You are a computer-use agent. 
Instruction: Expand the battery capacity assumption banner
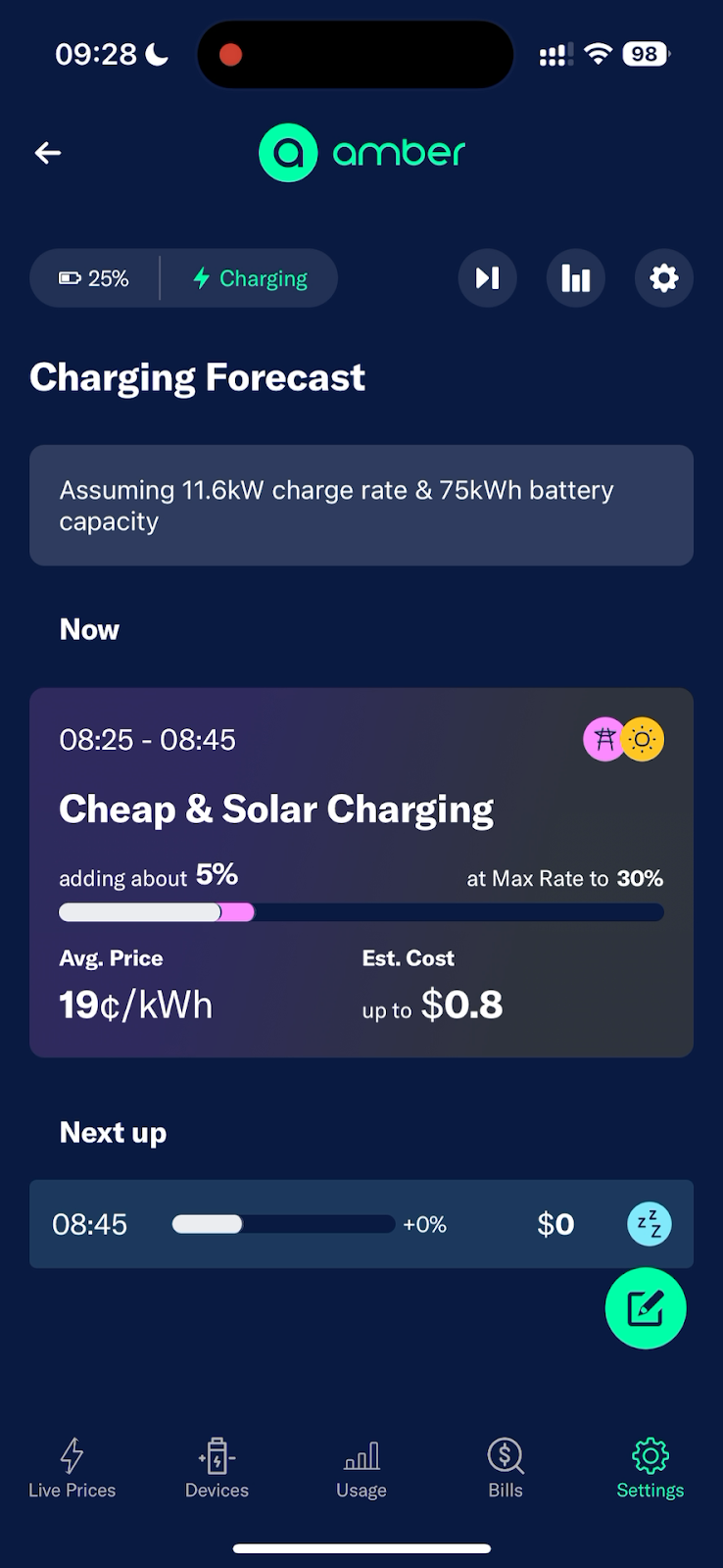coord(361,505)
